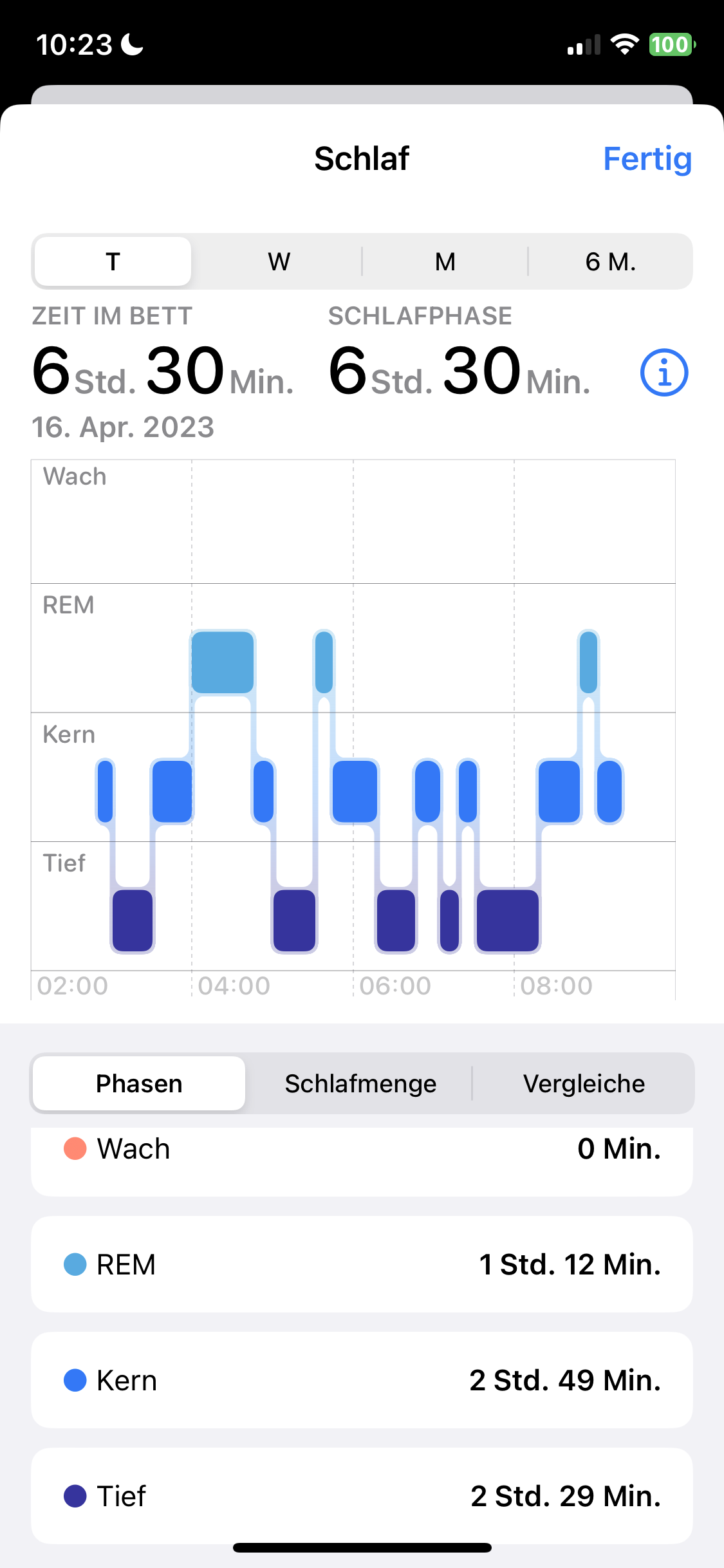This screenshot has height=1568, width=724.
Task: Tap Fertig to close the sleep view
Action: pos(647,159)
